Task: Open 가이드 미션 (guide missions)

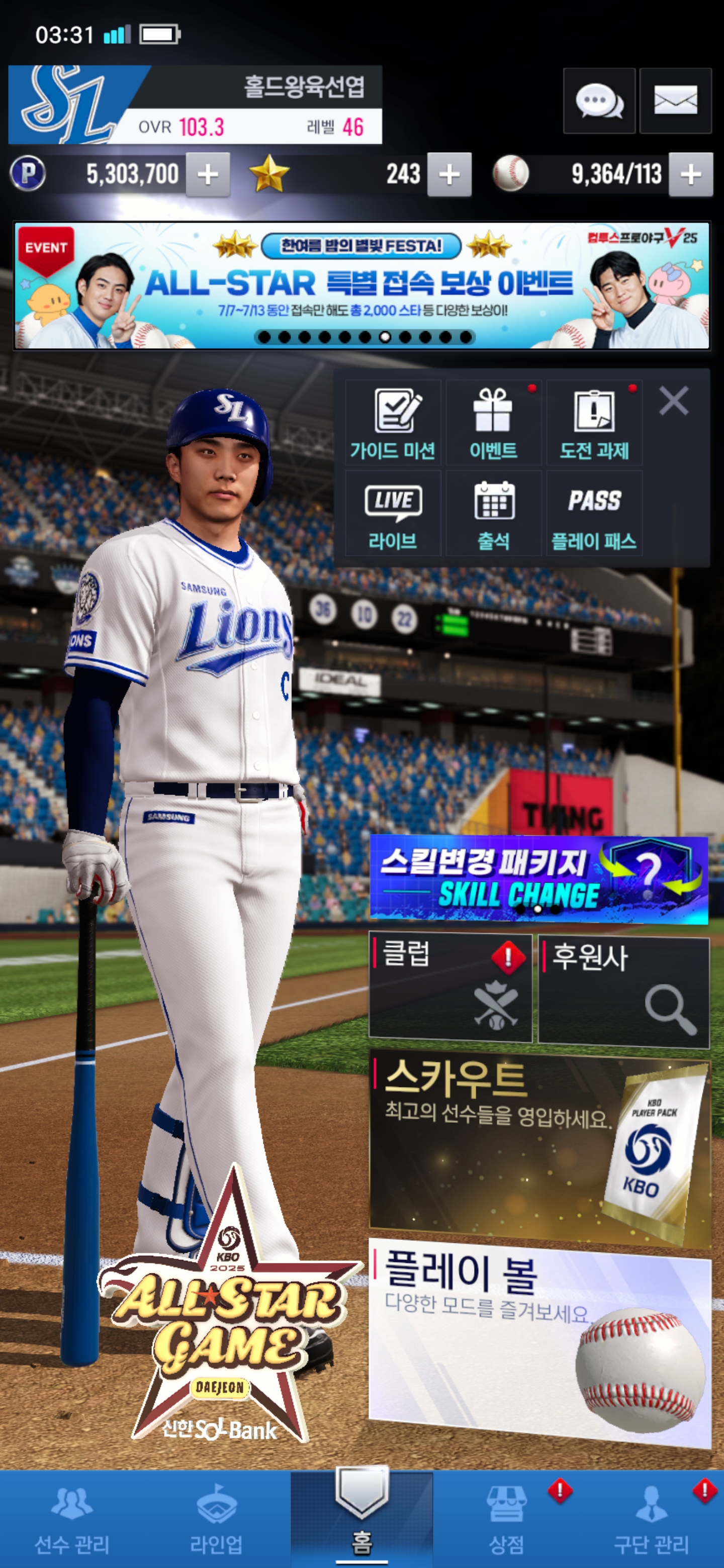Action: 393,423
